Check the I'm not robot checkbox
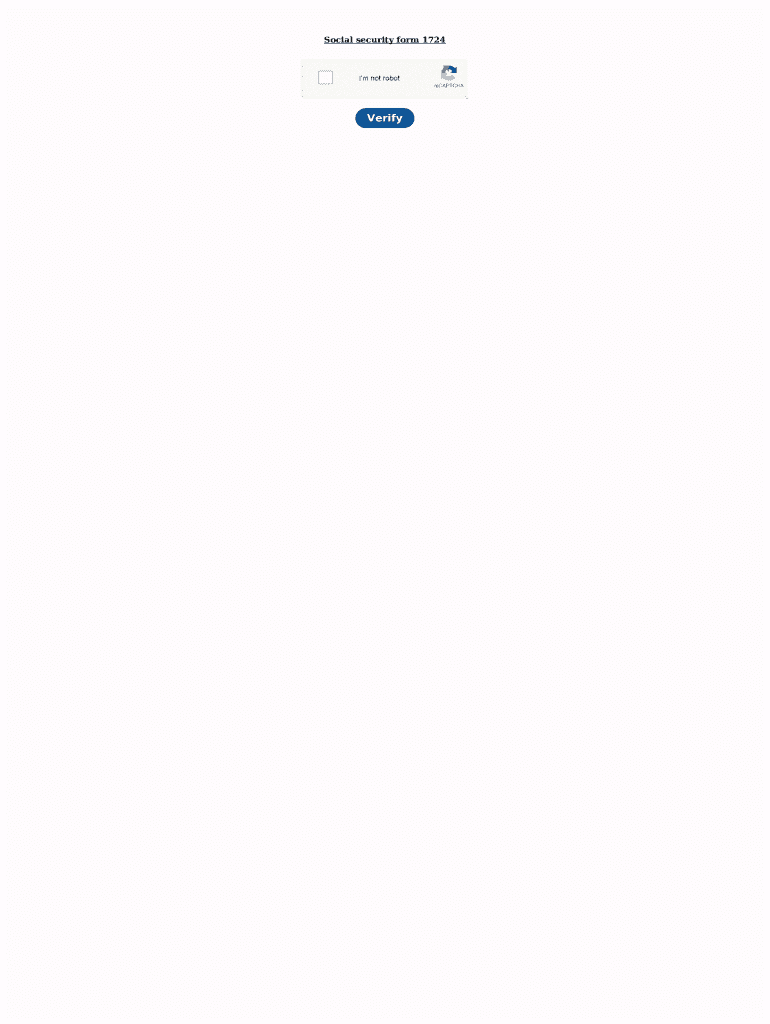The height and width of the screenshot is (1024, 770). coord(325,78)
